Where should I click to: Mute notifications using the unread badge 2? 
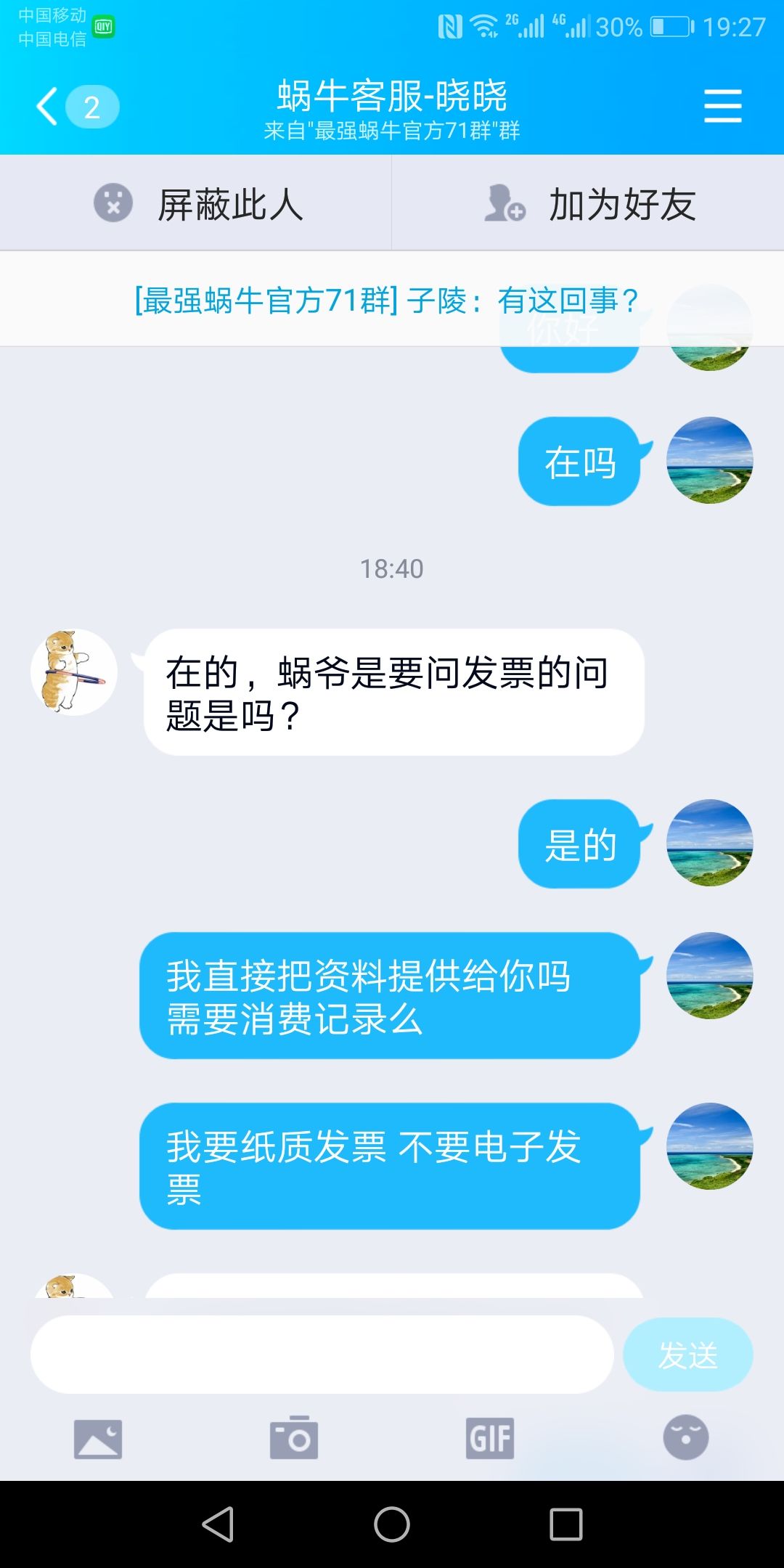coord(91,107)
